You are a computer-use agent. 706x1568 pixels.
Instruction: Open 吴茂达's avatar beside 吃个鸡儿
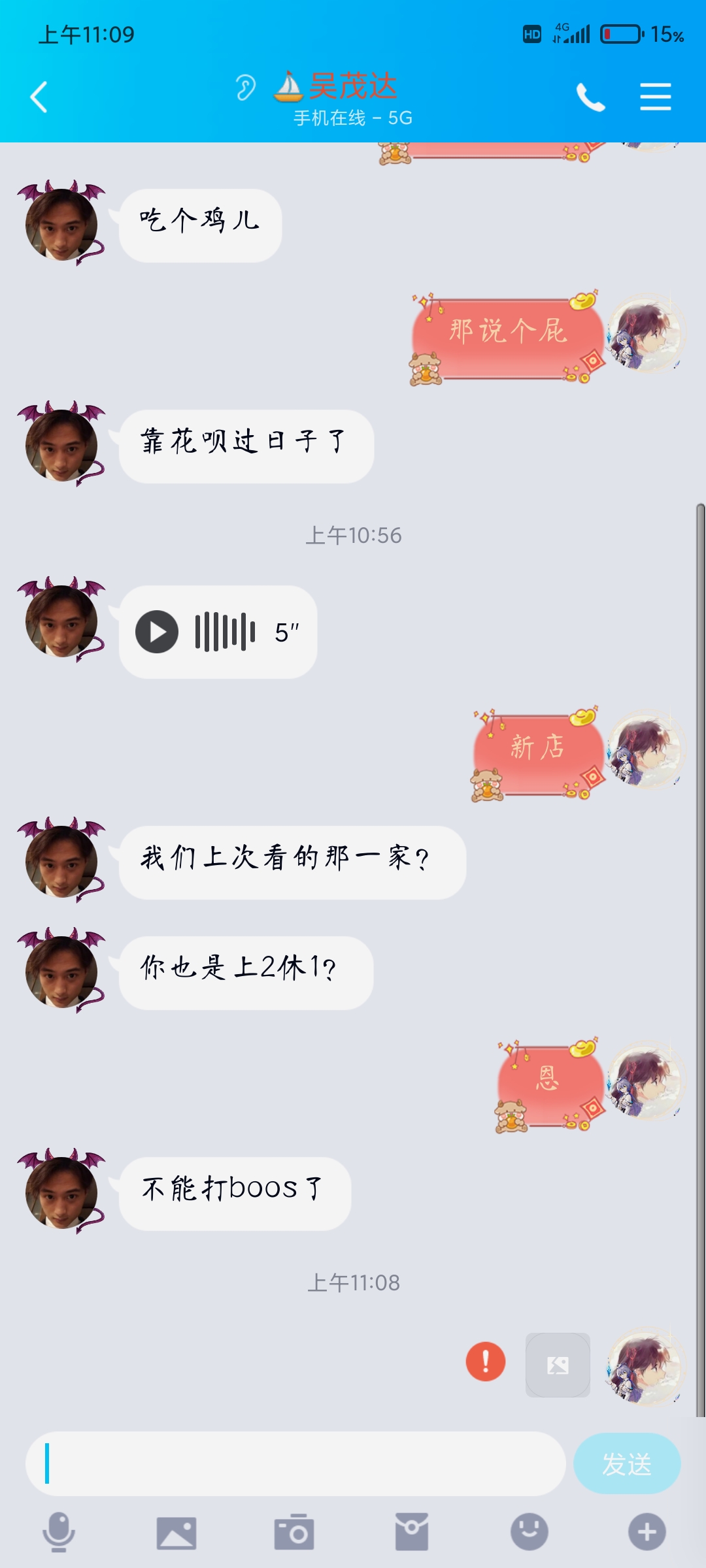click(x=61, y=223)
